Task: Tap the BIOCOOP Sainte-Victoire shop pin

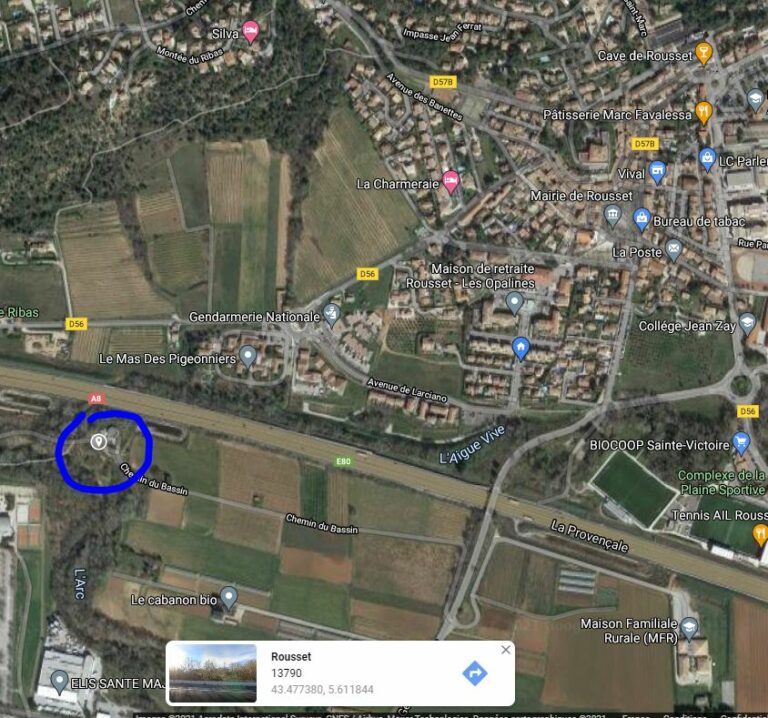Action: pos(741,442)
